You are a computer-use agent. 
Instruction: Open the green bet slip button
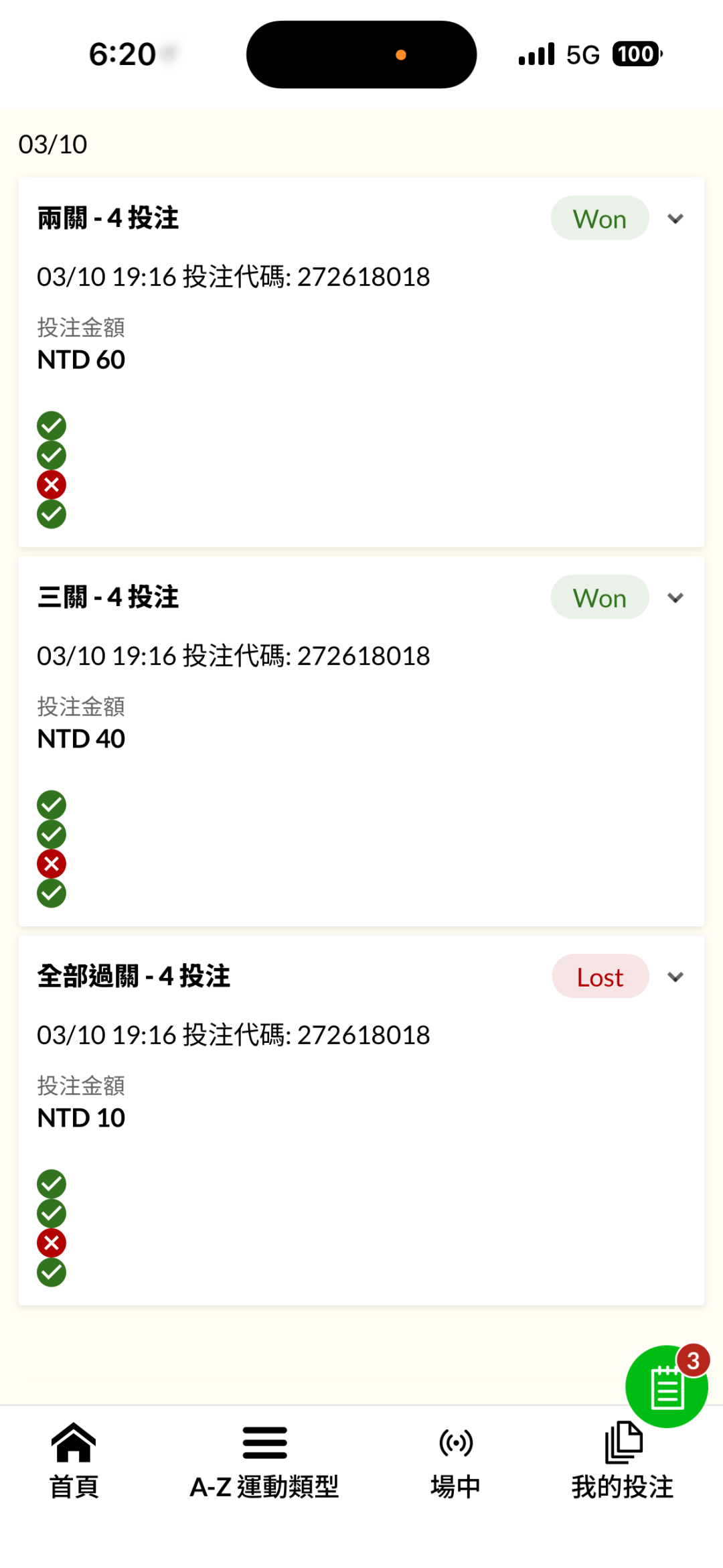coord(666,1386)
